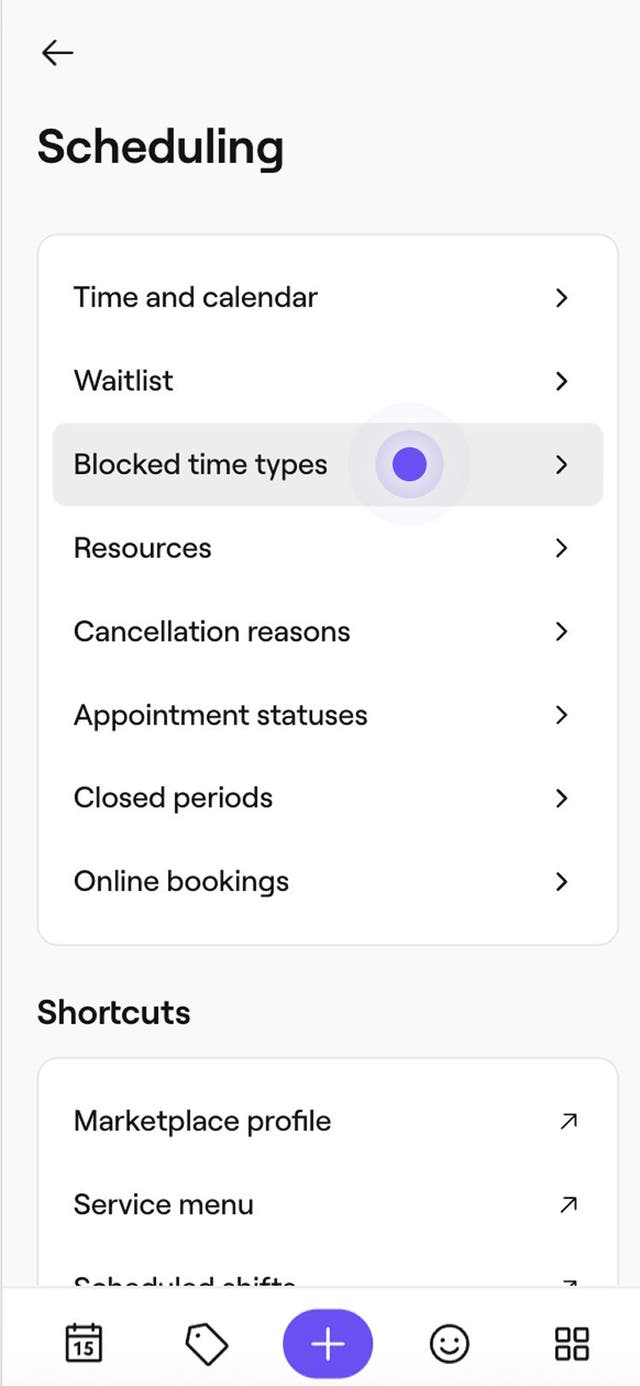Switch to the clients smiley tab
The width and height of the screenshot is (640, 1386).
[449, 1343]
